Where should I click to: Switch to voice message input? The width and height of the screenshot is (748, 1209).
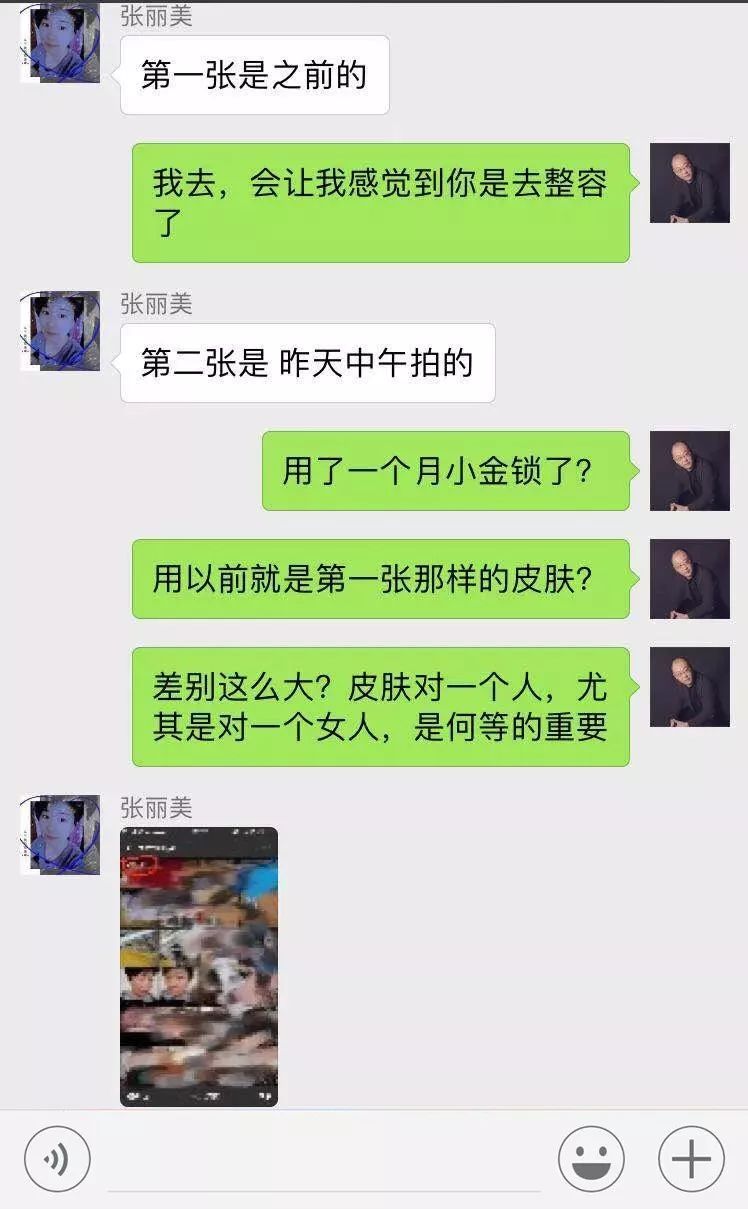(57, 1159)
